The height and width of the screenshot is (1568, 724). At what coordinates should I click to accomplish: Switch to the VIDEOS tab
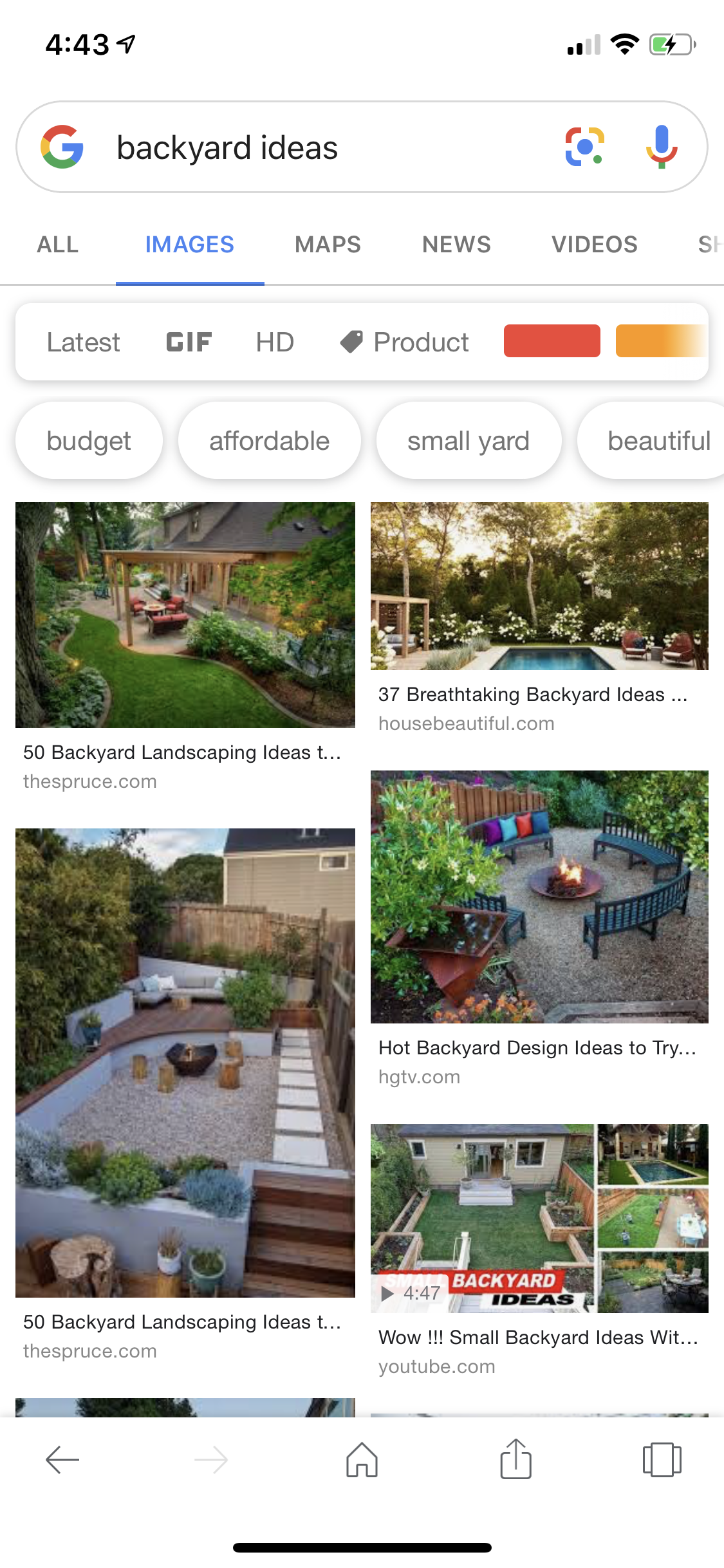[x=594, y=245]
